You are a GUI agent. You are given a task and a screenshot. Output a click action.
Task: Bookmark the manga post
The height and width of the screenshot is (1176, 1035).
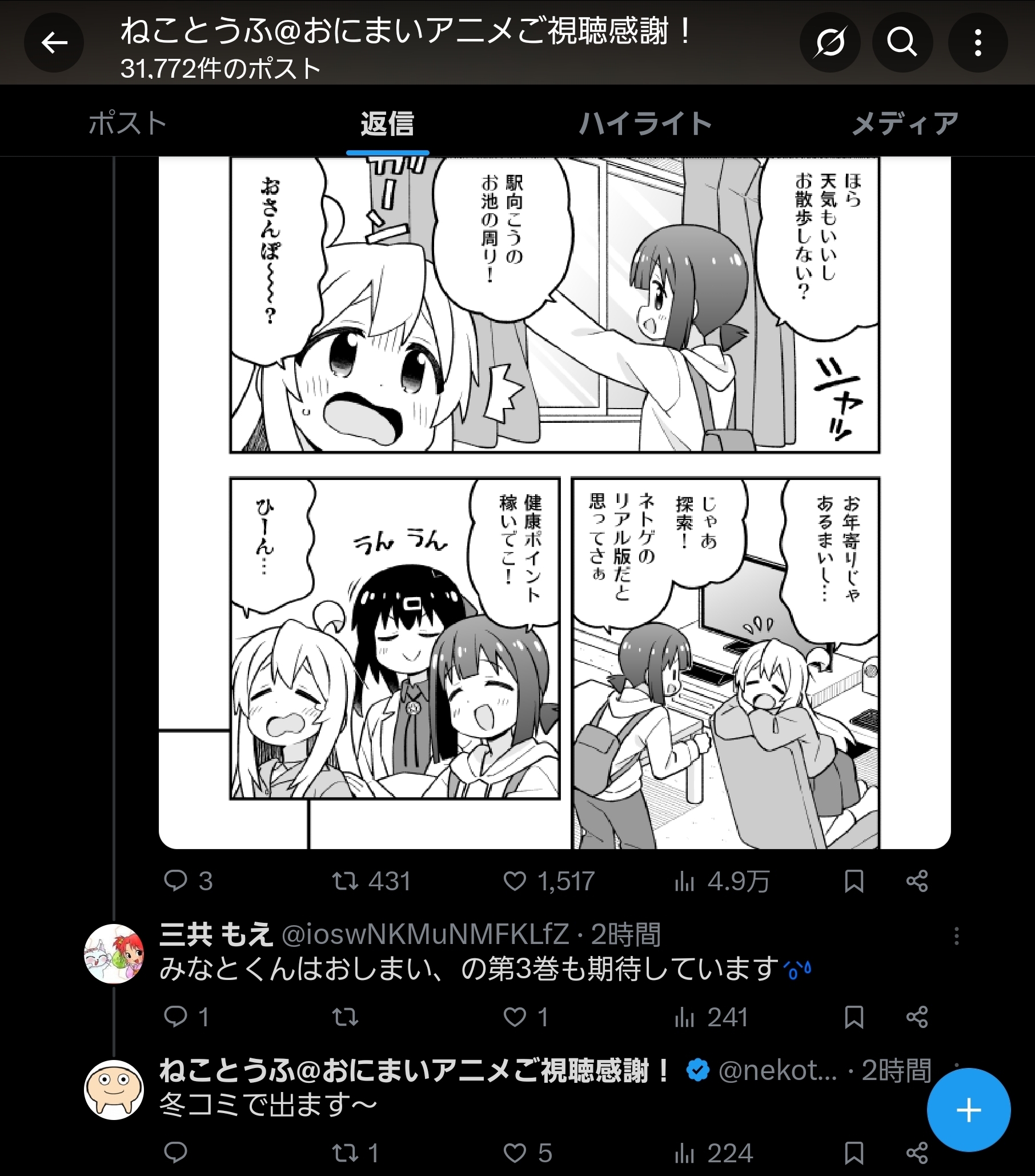point(854,881)
